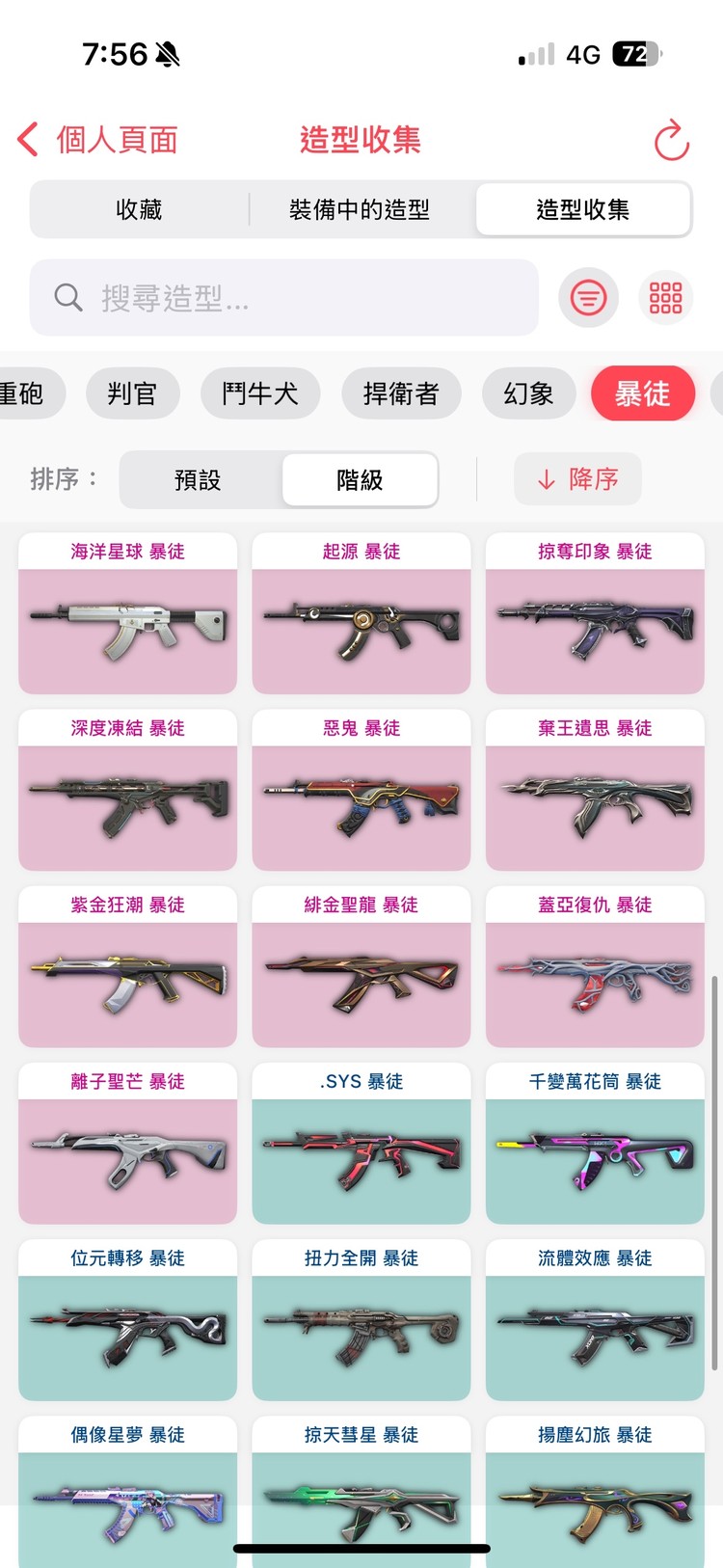Select the 暴徒 weapon filter chip
This screenshot has width=723, height=1568.
643,393
